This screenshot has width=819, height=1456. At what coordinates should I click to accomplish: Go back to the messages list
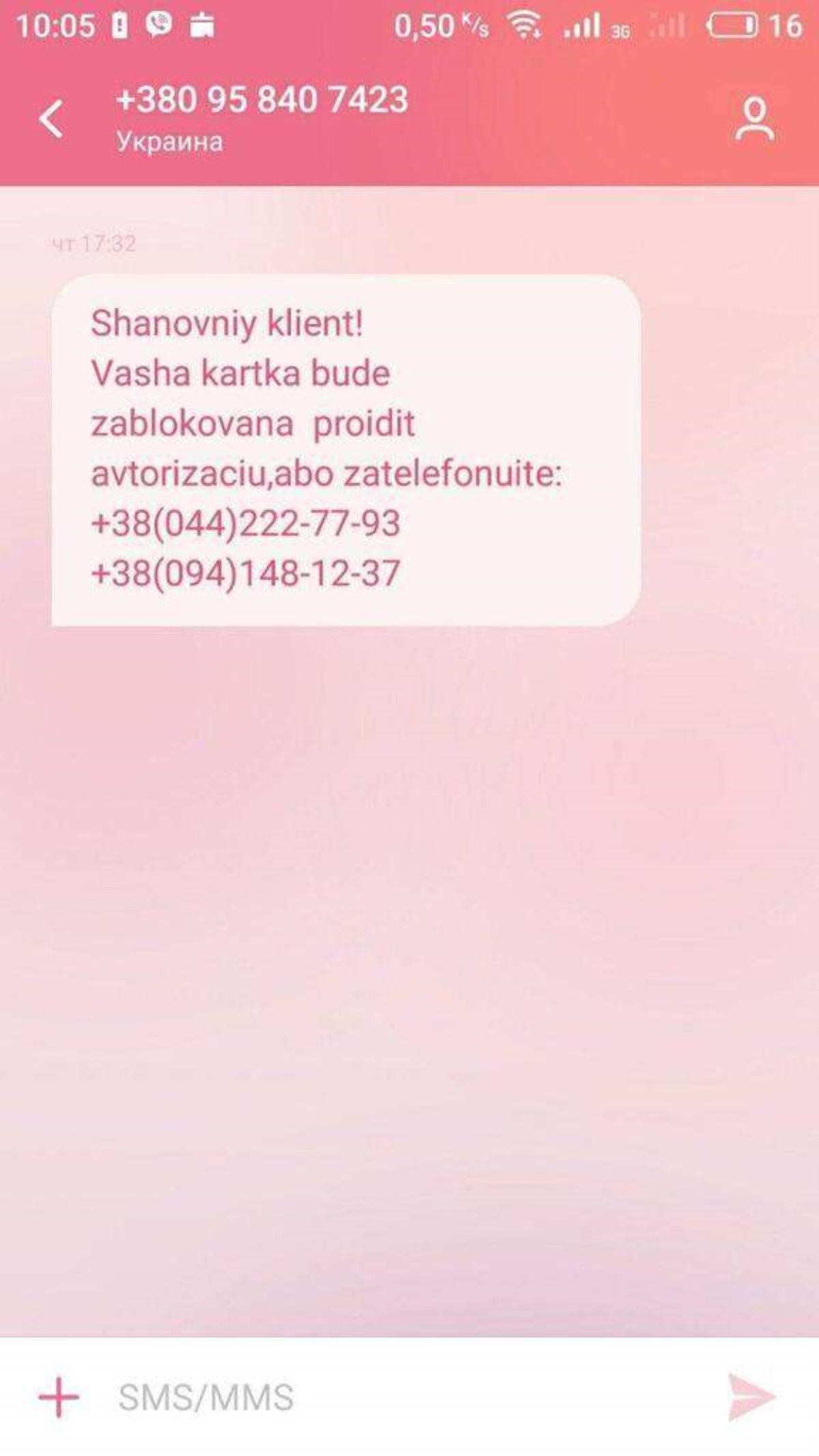(51, 119)
